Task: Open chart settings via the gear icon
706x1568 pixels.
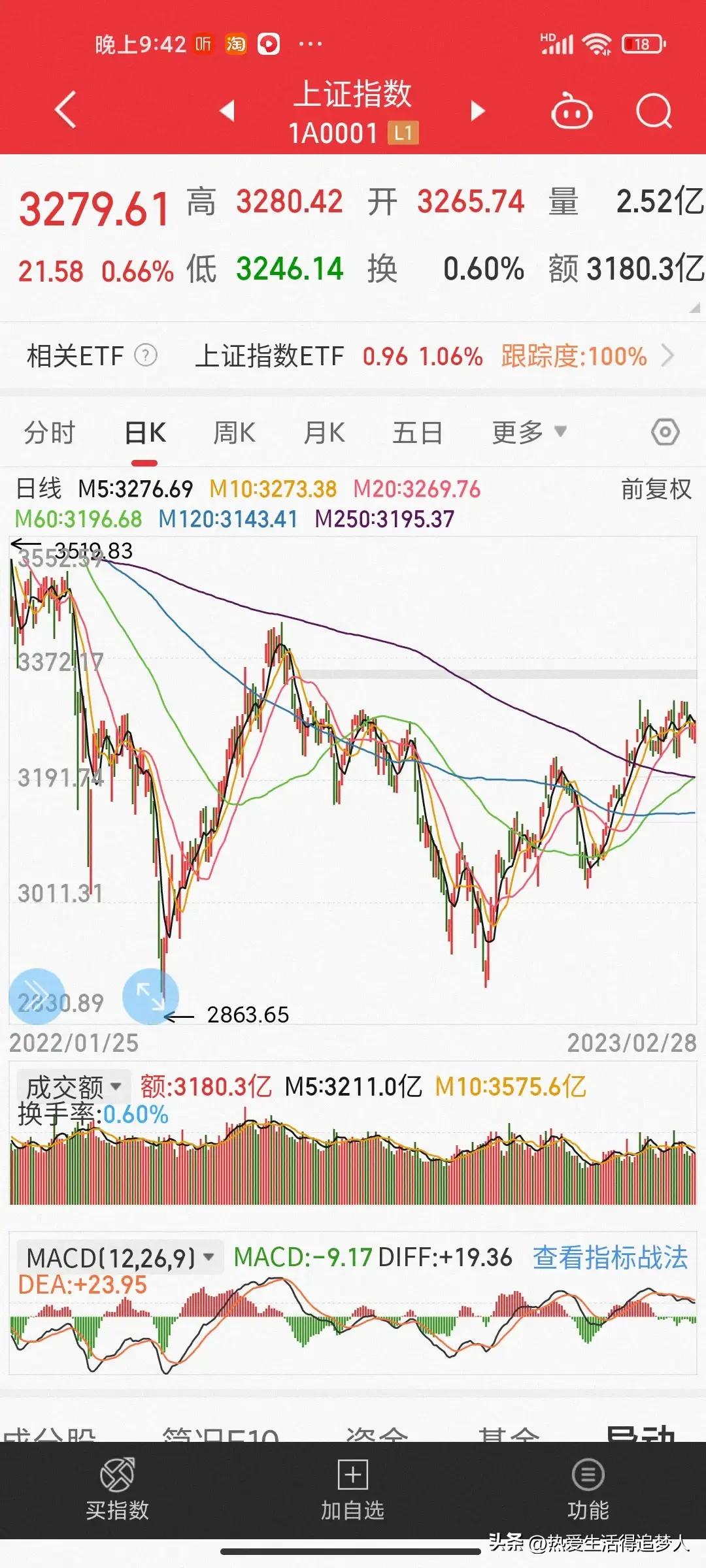Action: click(x=664, y=432)
